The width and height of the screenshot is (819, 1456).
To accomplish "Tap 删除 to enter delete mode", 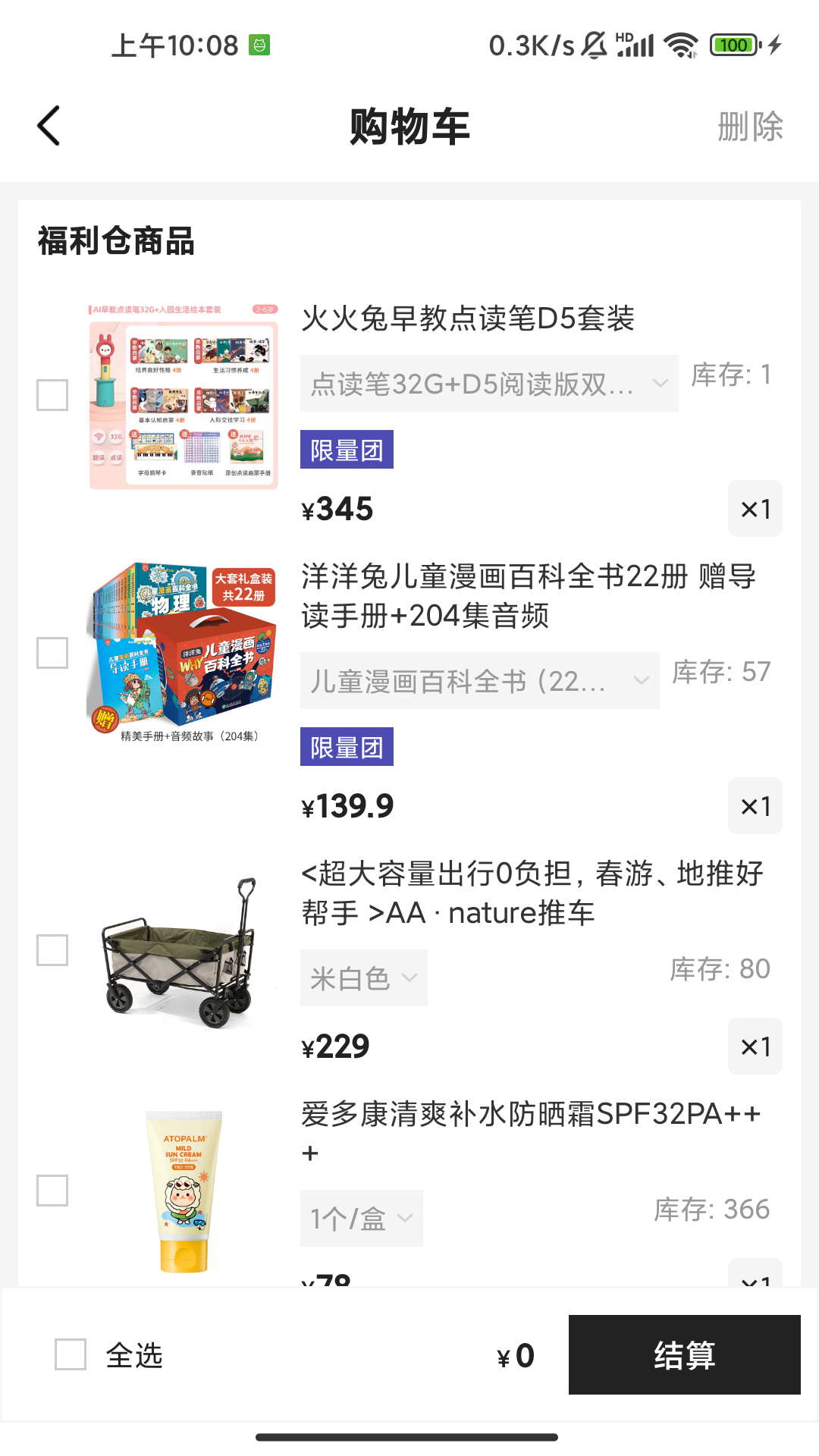I will tap(750, 127).
